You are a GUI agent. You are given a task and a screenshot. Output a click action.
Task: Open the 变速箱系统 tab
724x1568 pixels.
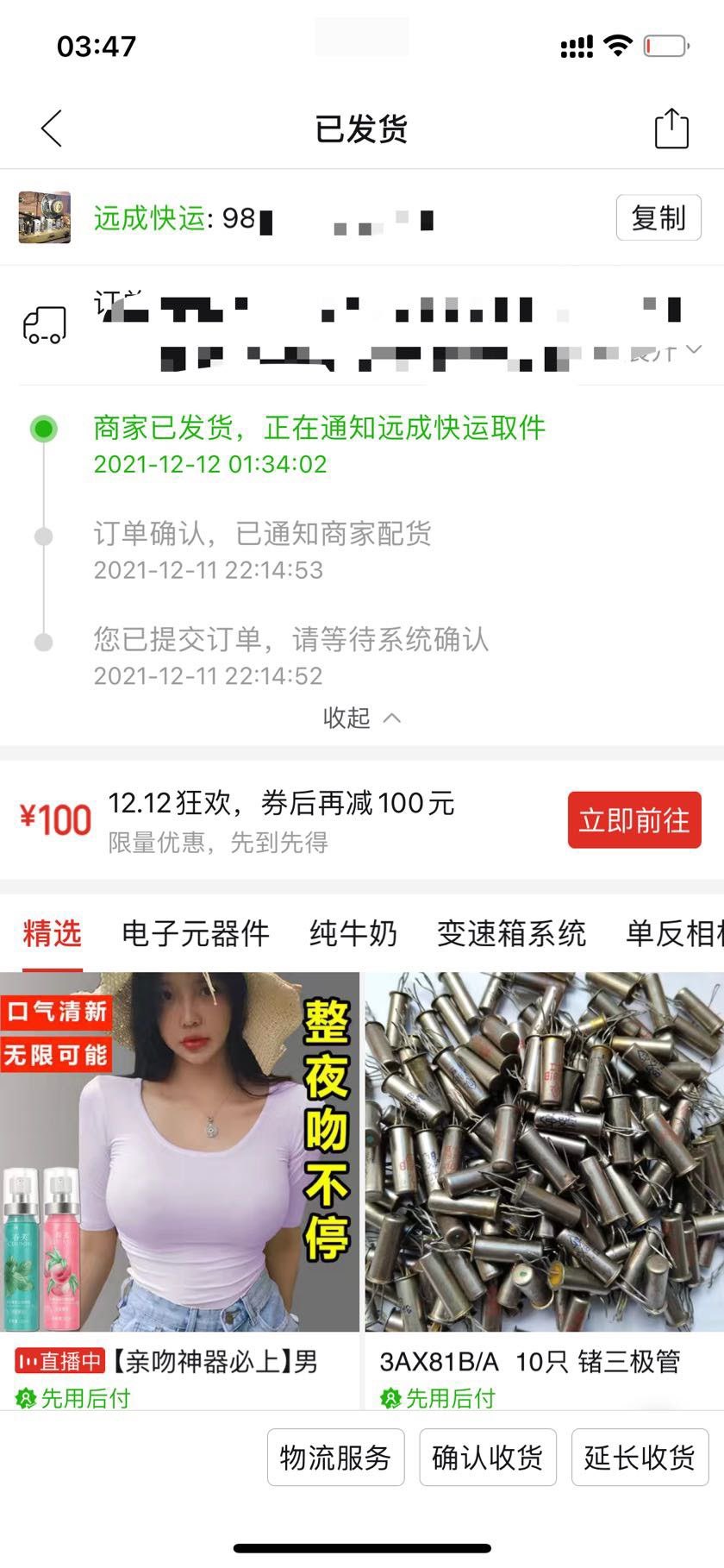point(511,934)
